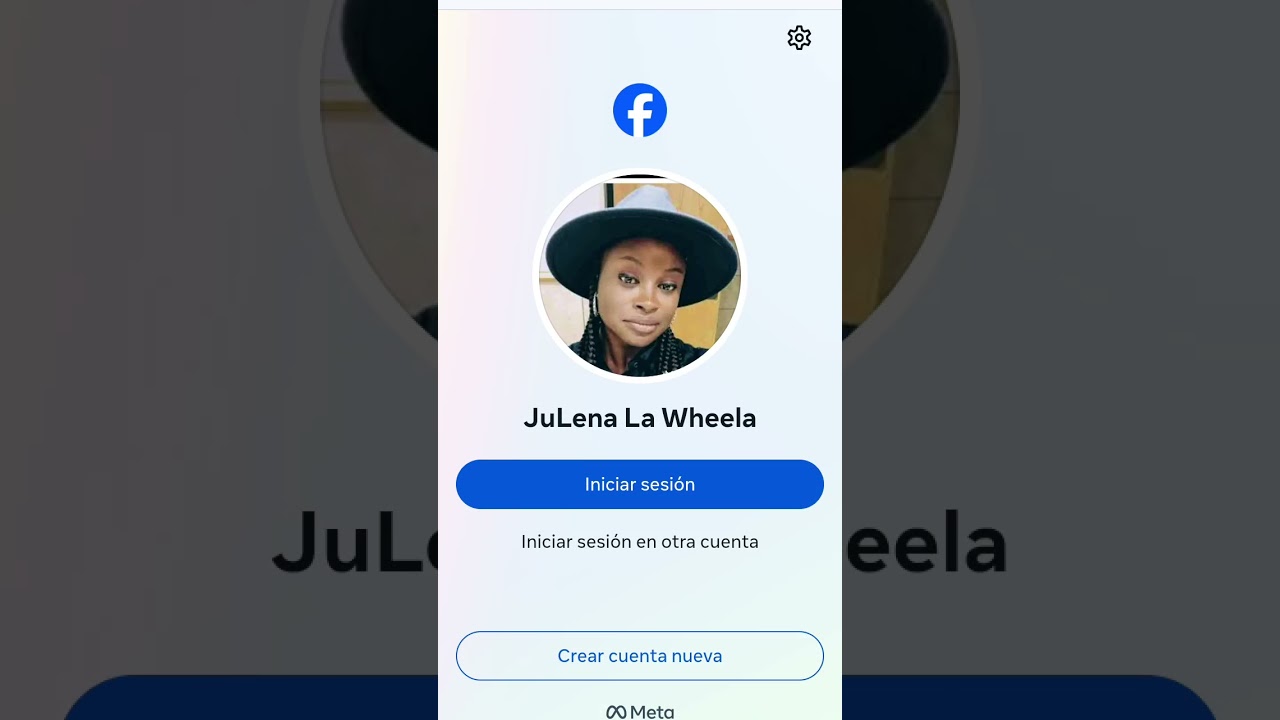Image resolution: width=1280 pixels, height=720 pixels.
Task: Select Crear cuenta nueva
Action: tap(640, 656)
